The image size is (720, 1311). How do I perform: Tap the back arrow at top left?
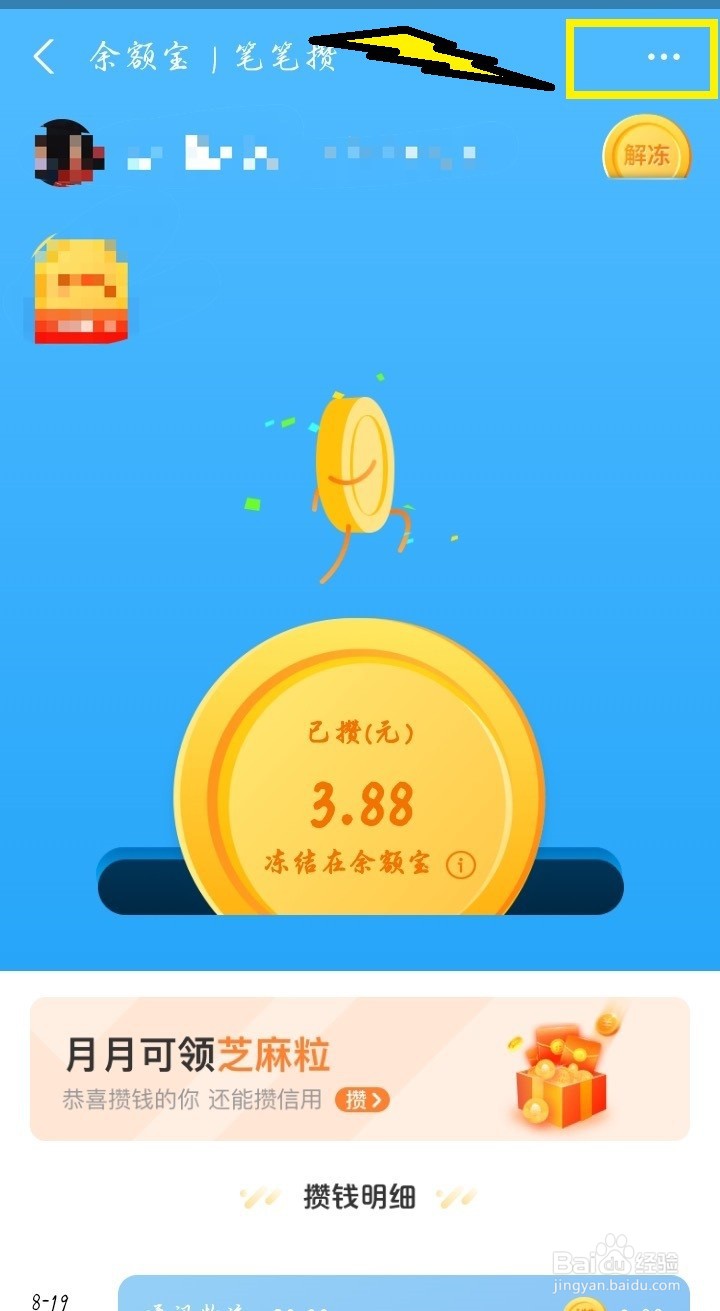(x=42, y=58)
